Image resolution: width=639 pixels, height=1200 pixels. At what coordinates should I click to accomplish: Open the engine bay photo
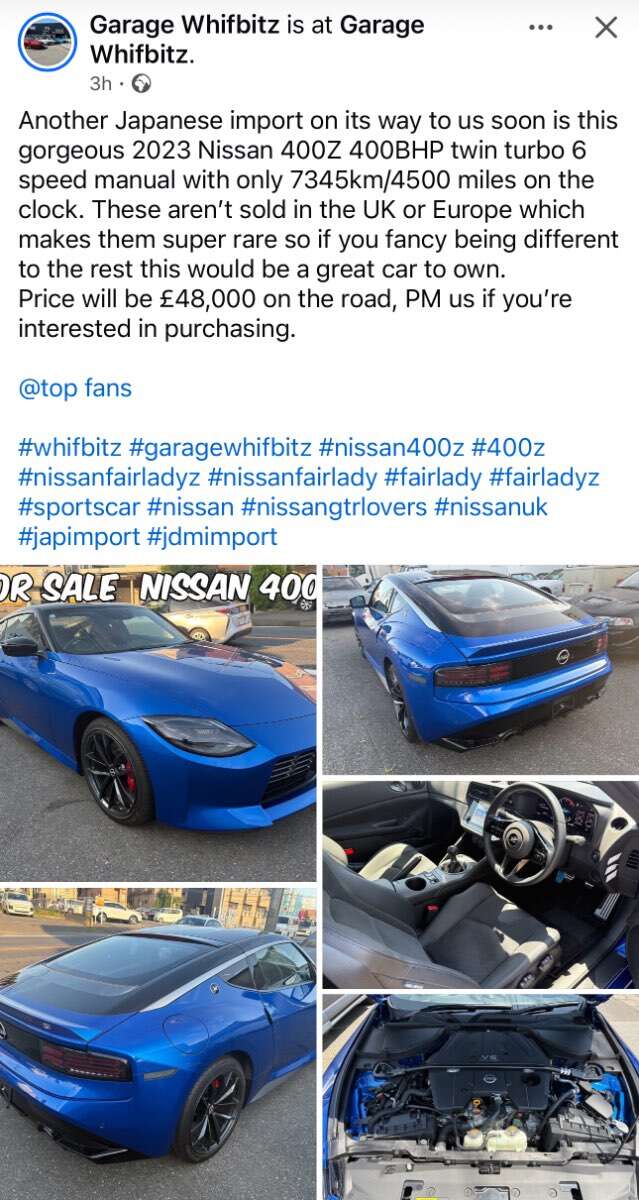(x=481, y=1097)
